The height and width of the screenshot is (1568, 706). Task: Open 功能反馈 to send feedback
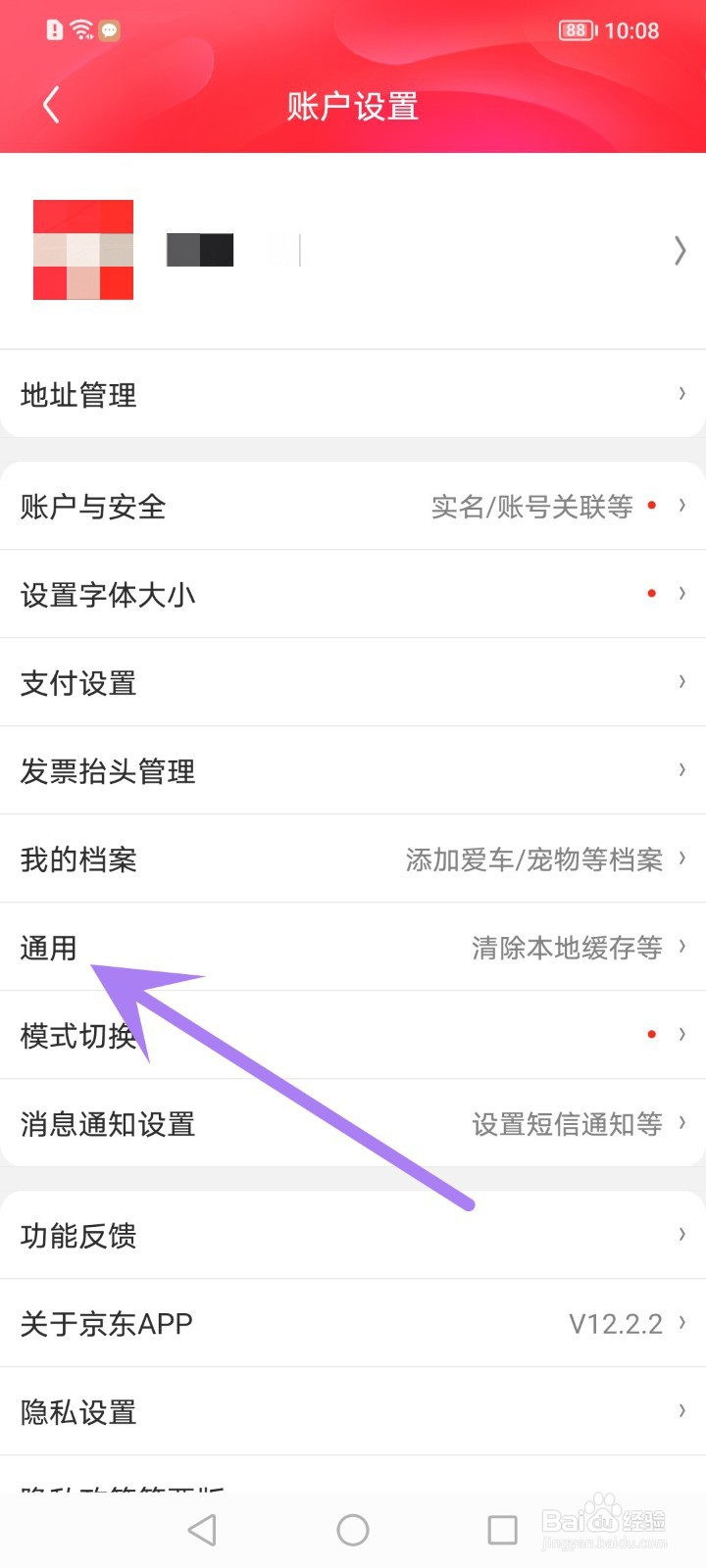pos(77,1236)
